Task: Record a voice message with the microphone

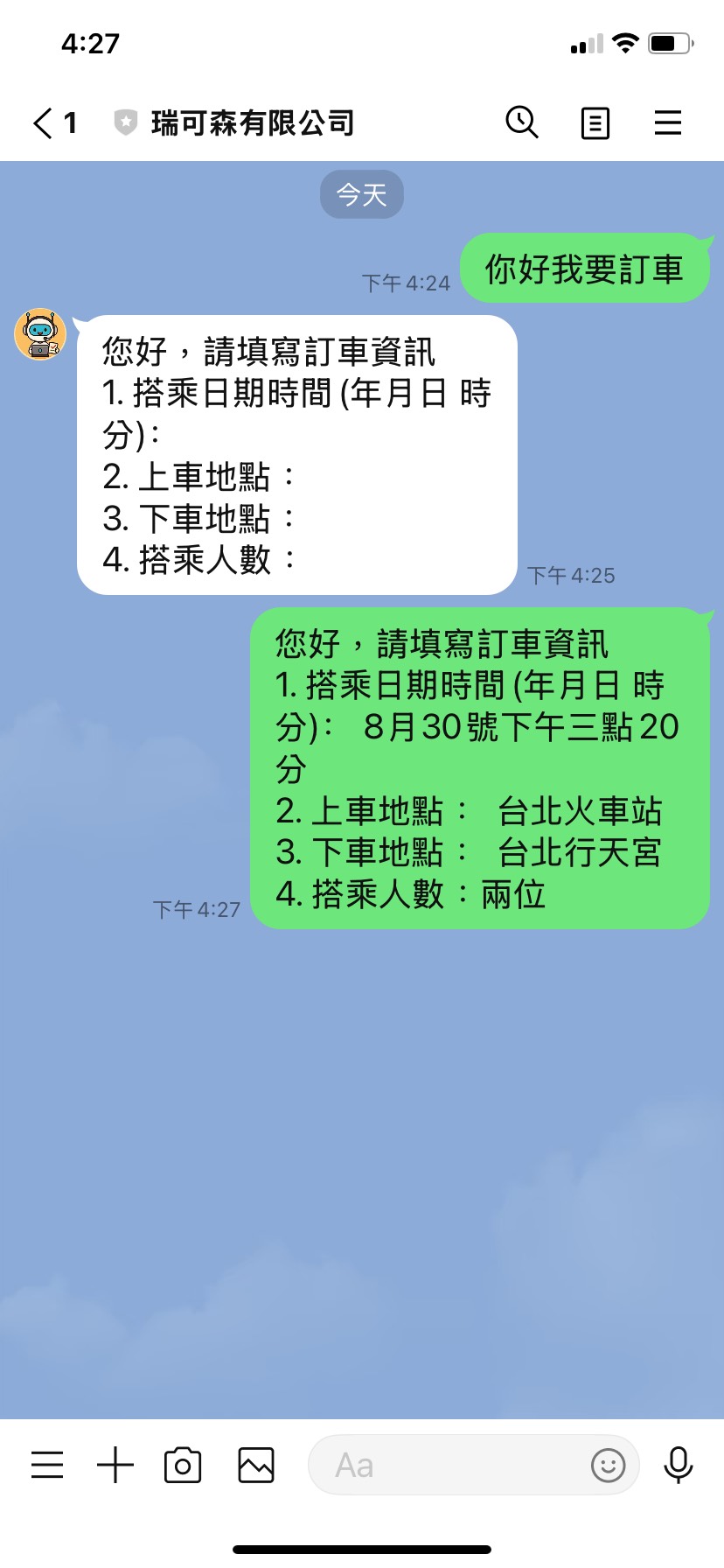Action: [679, 1465]
